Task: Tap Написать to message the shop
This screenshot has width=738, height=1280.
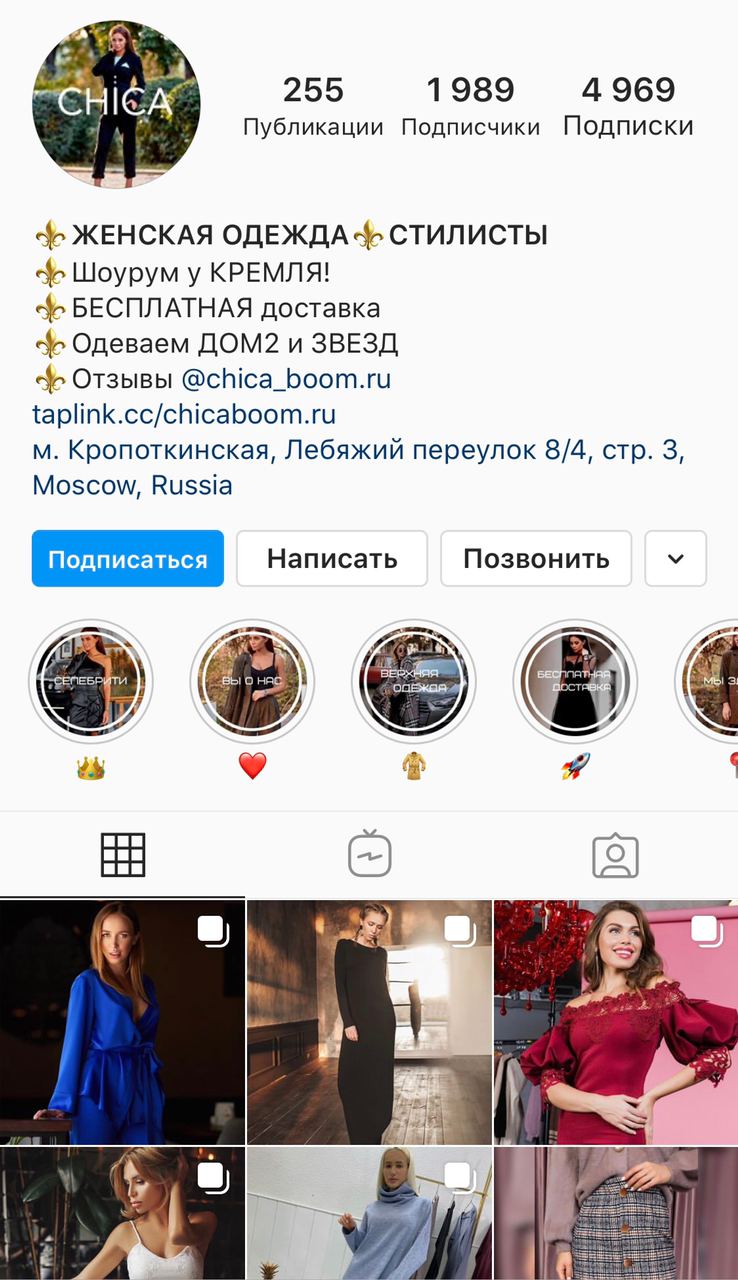Action: coord(332,558)
